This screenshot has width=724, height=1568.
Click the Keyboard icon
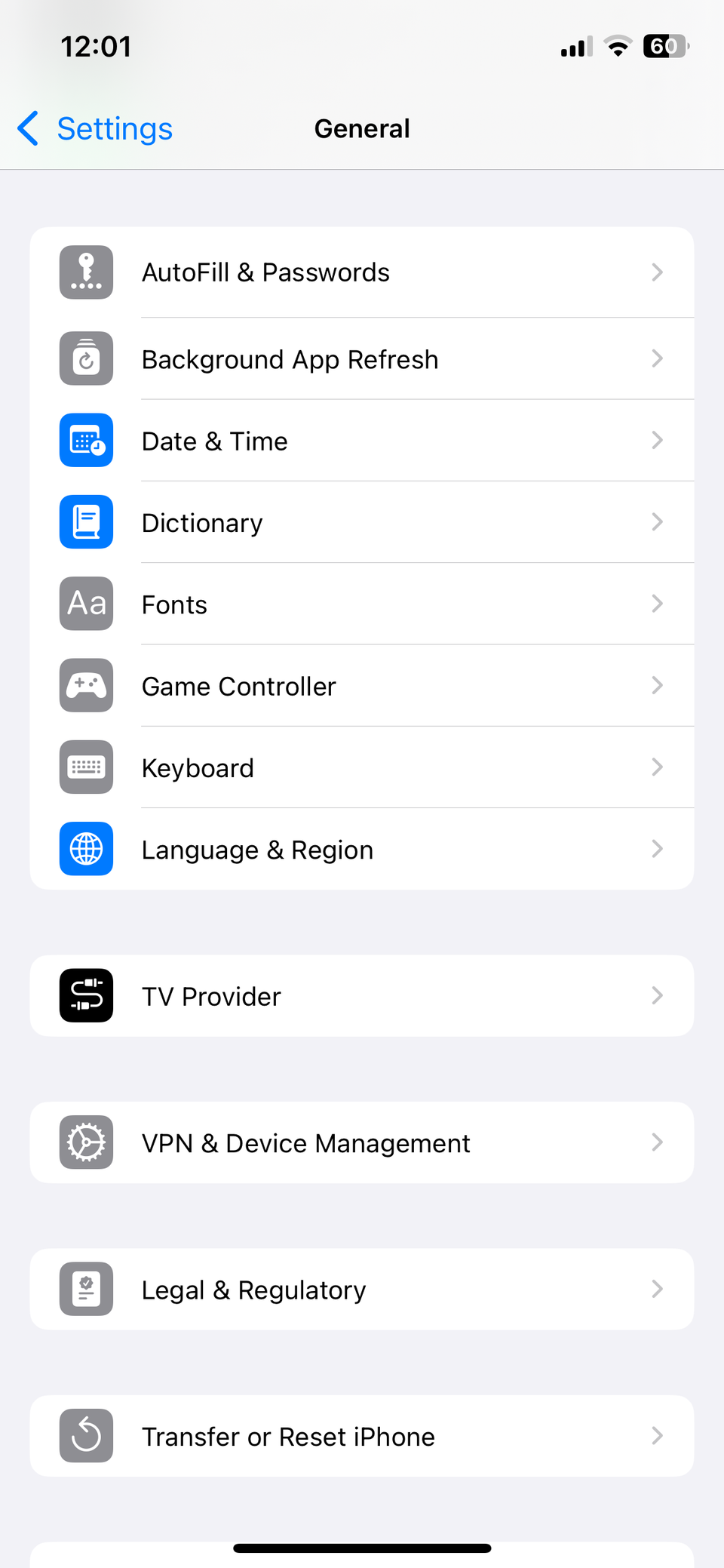click(85, 767)
